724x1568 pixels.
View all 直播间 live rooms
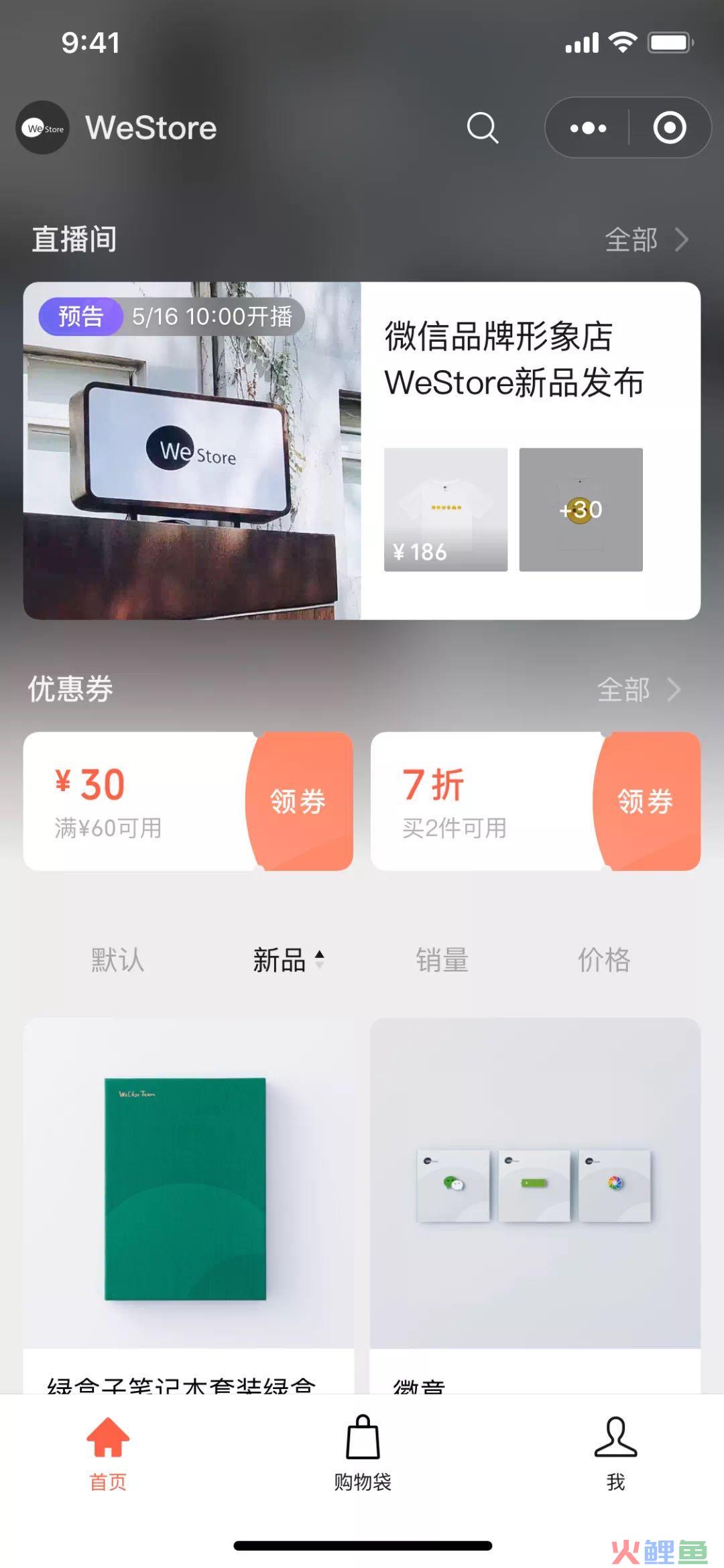(646, 239)
